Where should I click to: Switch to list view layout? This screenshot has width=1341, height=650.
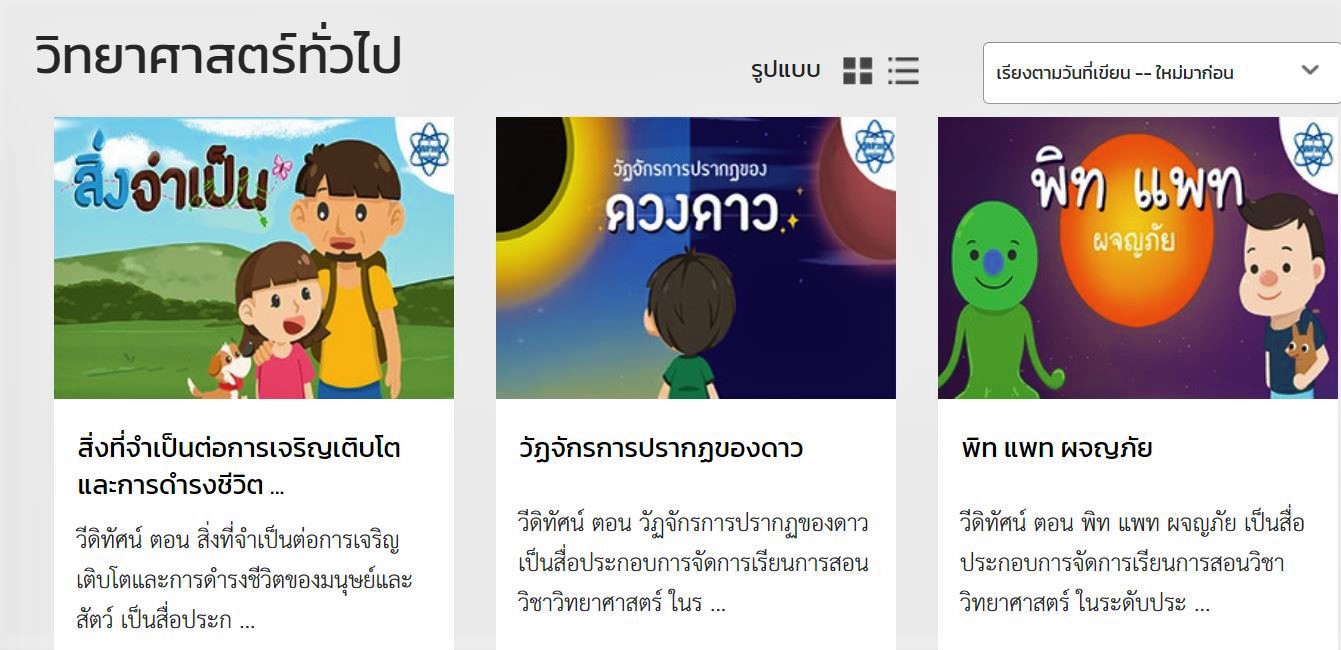(903, 71)
